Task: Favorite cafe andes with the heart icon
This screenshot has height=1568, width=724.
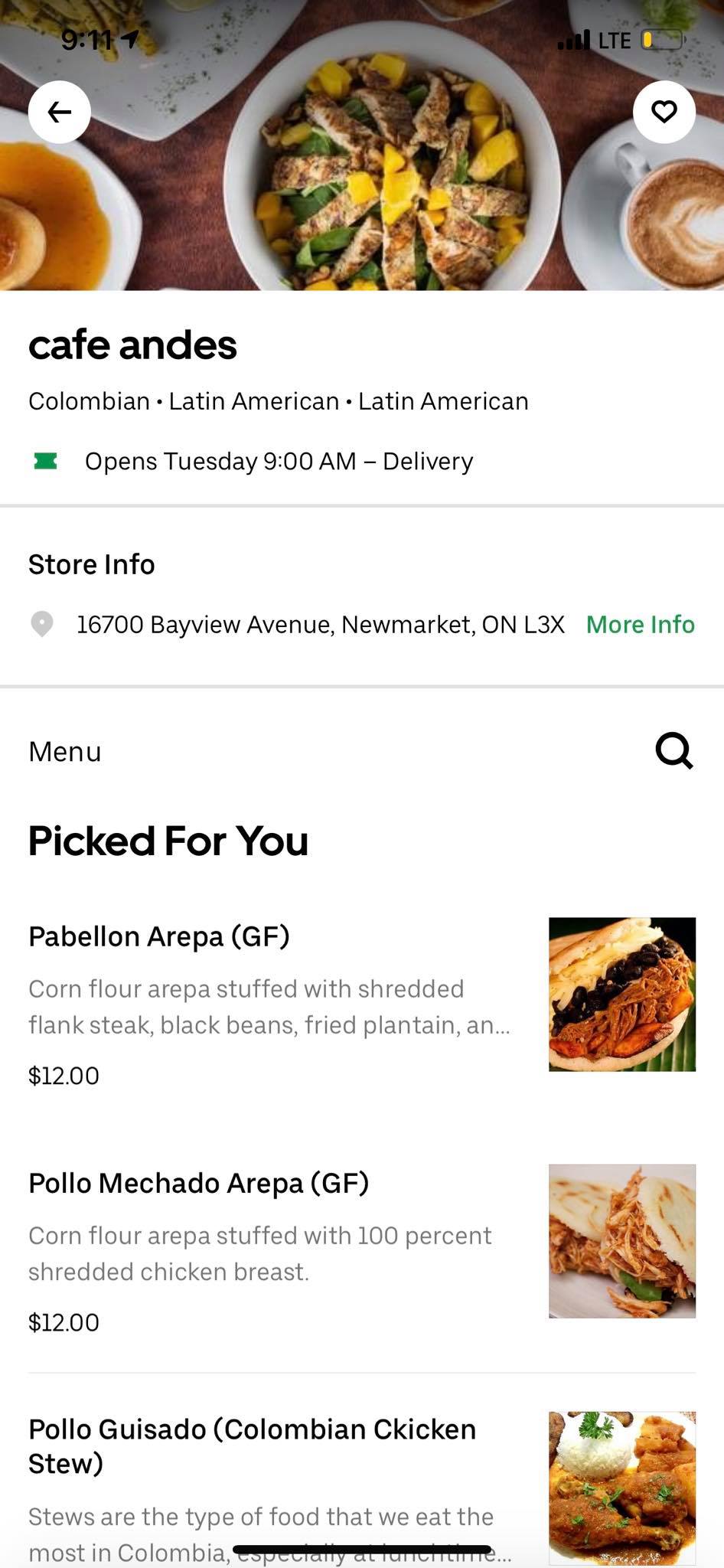Action: pos(664,112)
